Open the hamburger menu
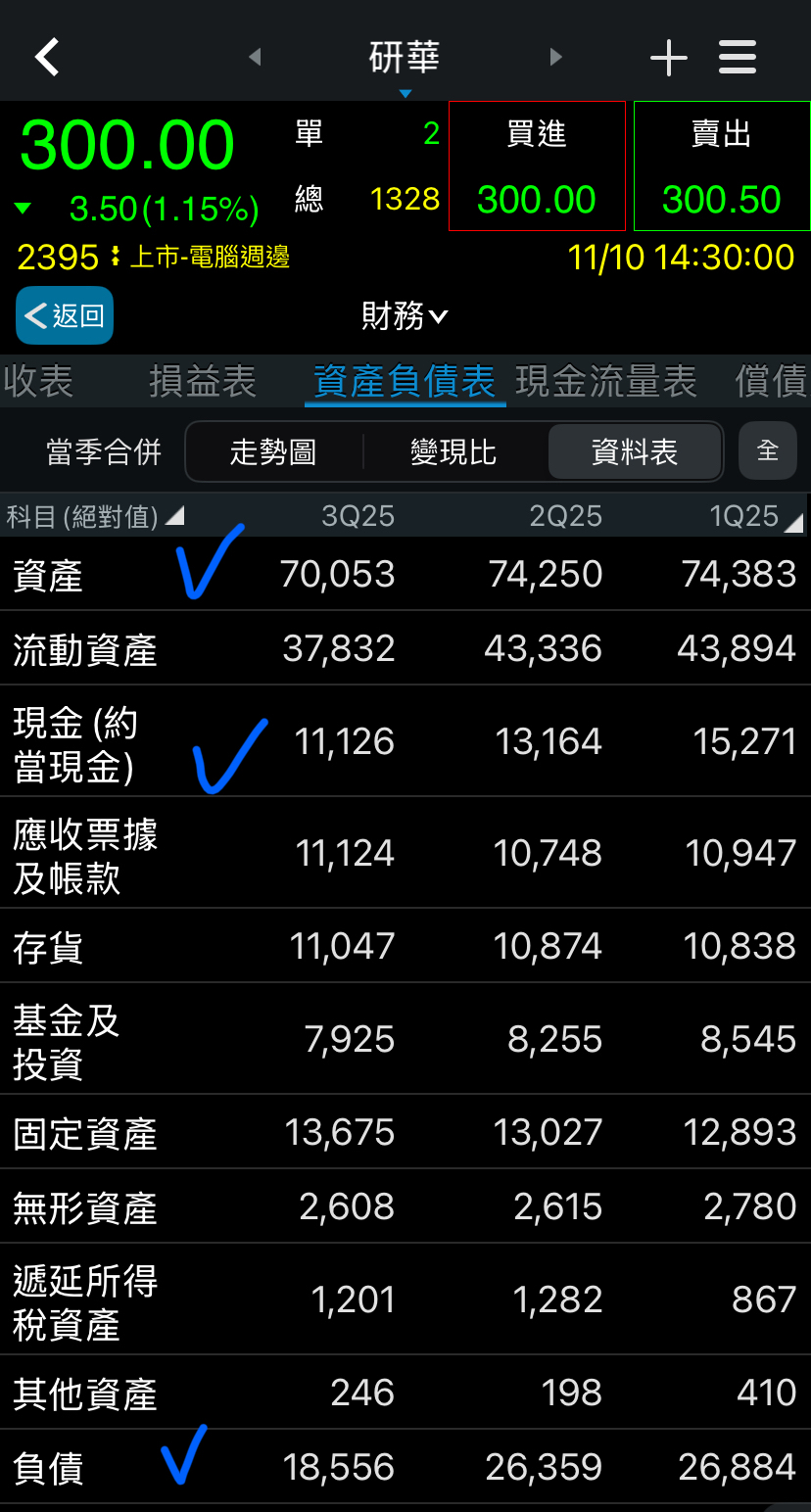This screenshot has height=1512, width=811. coord(738,57)
